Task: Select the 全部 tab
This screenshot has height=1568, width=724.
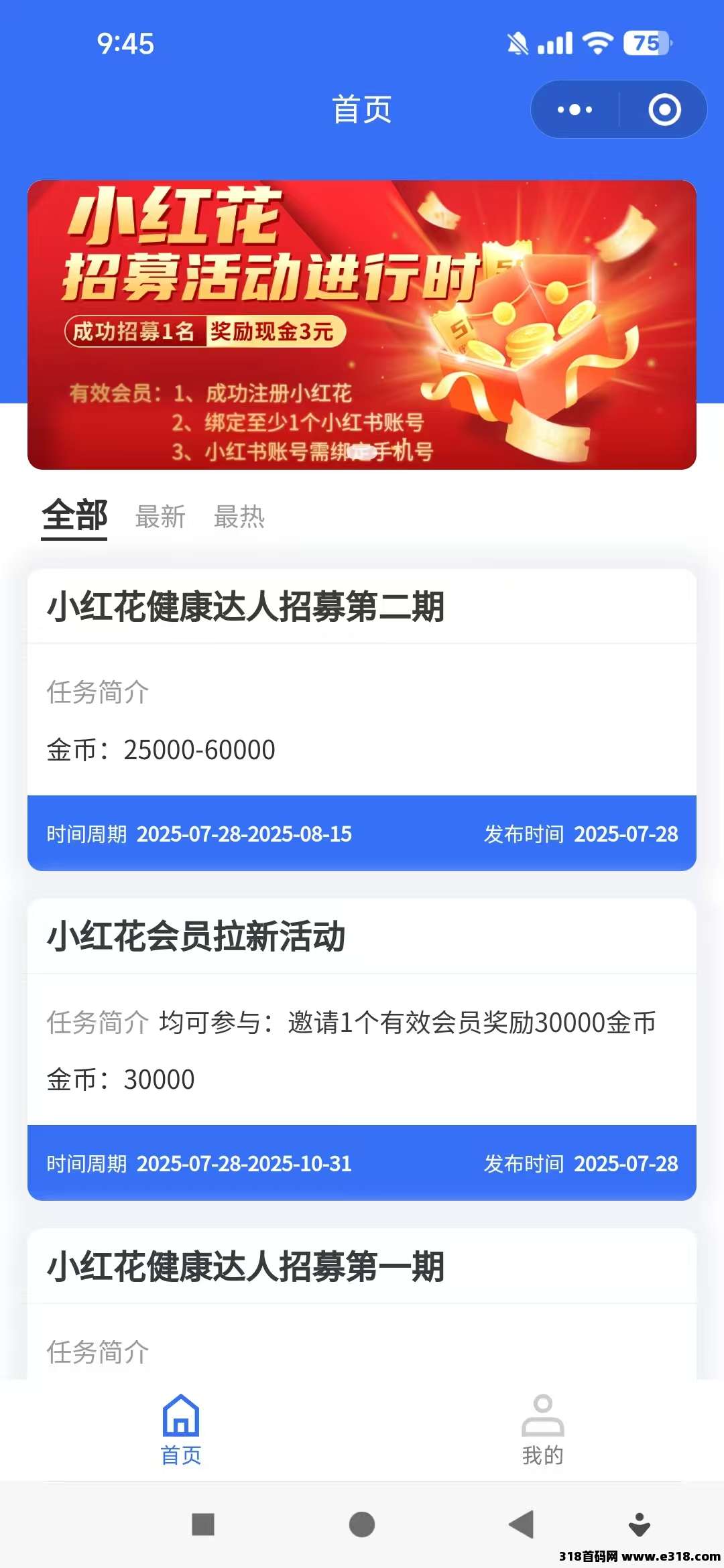Action: [x=74, y=516]
